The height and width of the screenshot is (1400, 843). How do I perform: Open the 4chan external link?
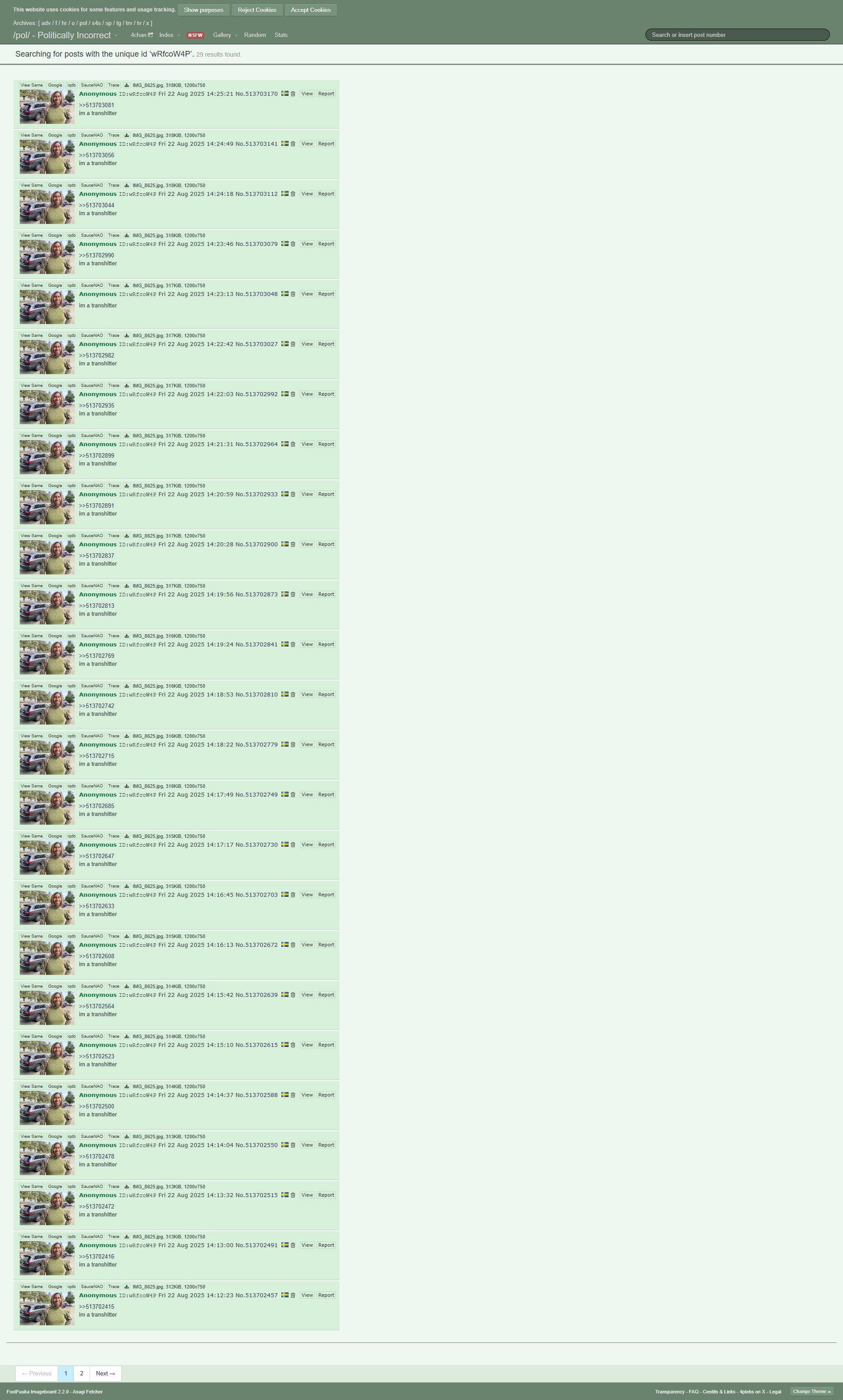point(141,35)
